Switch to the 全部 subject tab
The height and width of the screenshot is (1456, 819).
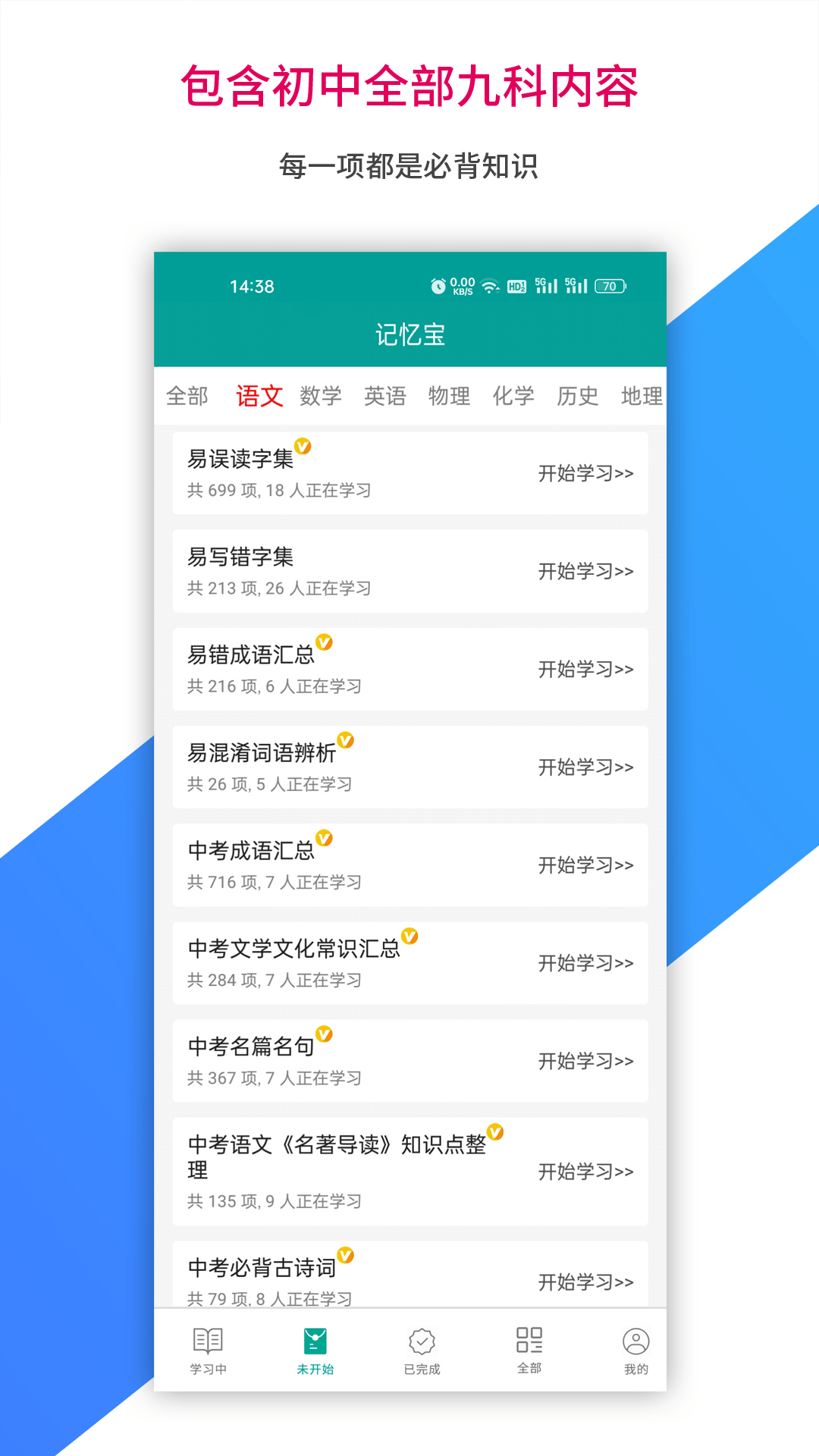187,395
